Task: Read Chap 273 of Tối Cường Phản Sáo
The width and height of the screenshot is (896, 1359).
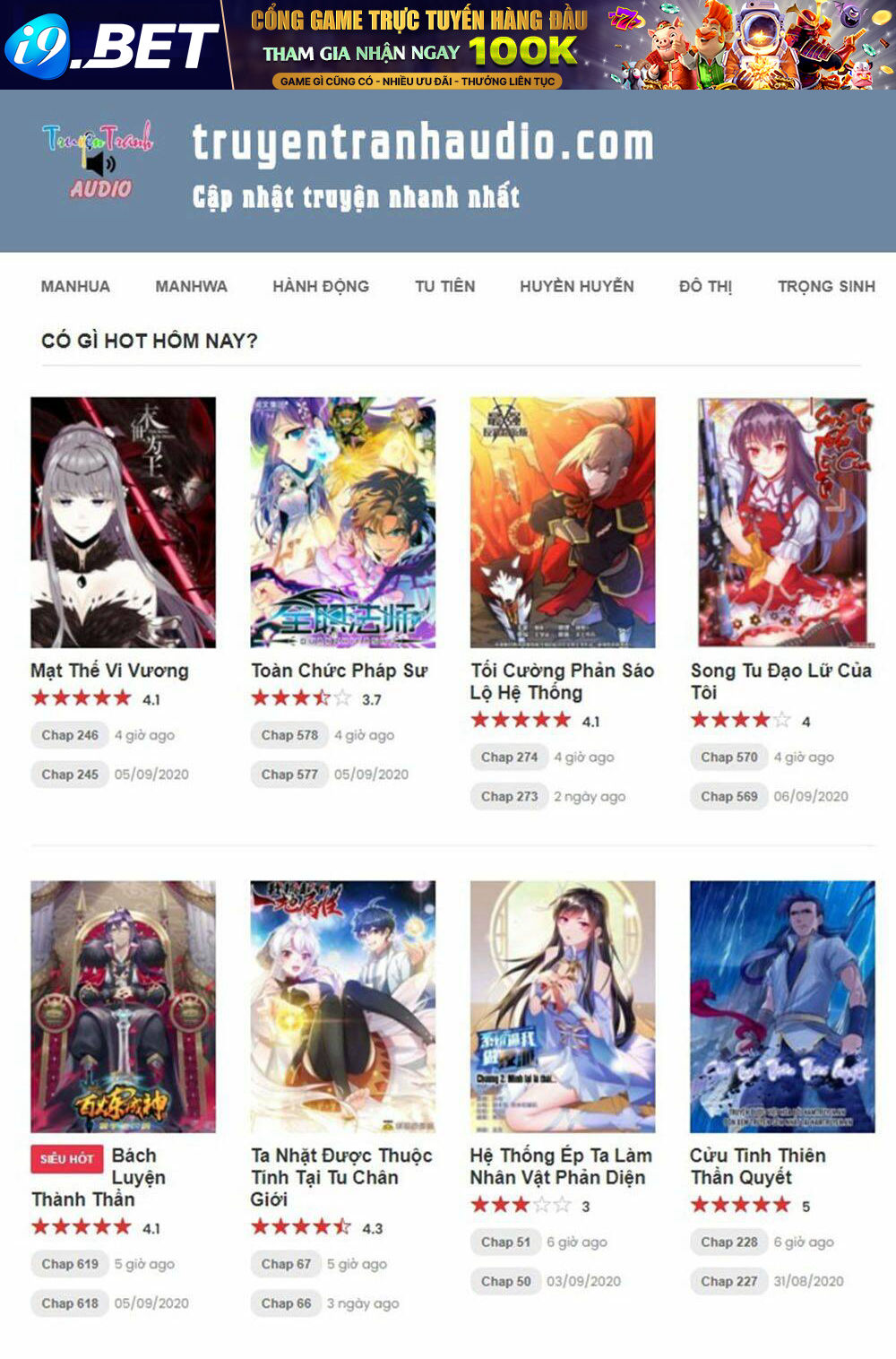Action: [509, 796]
